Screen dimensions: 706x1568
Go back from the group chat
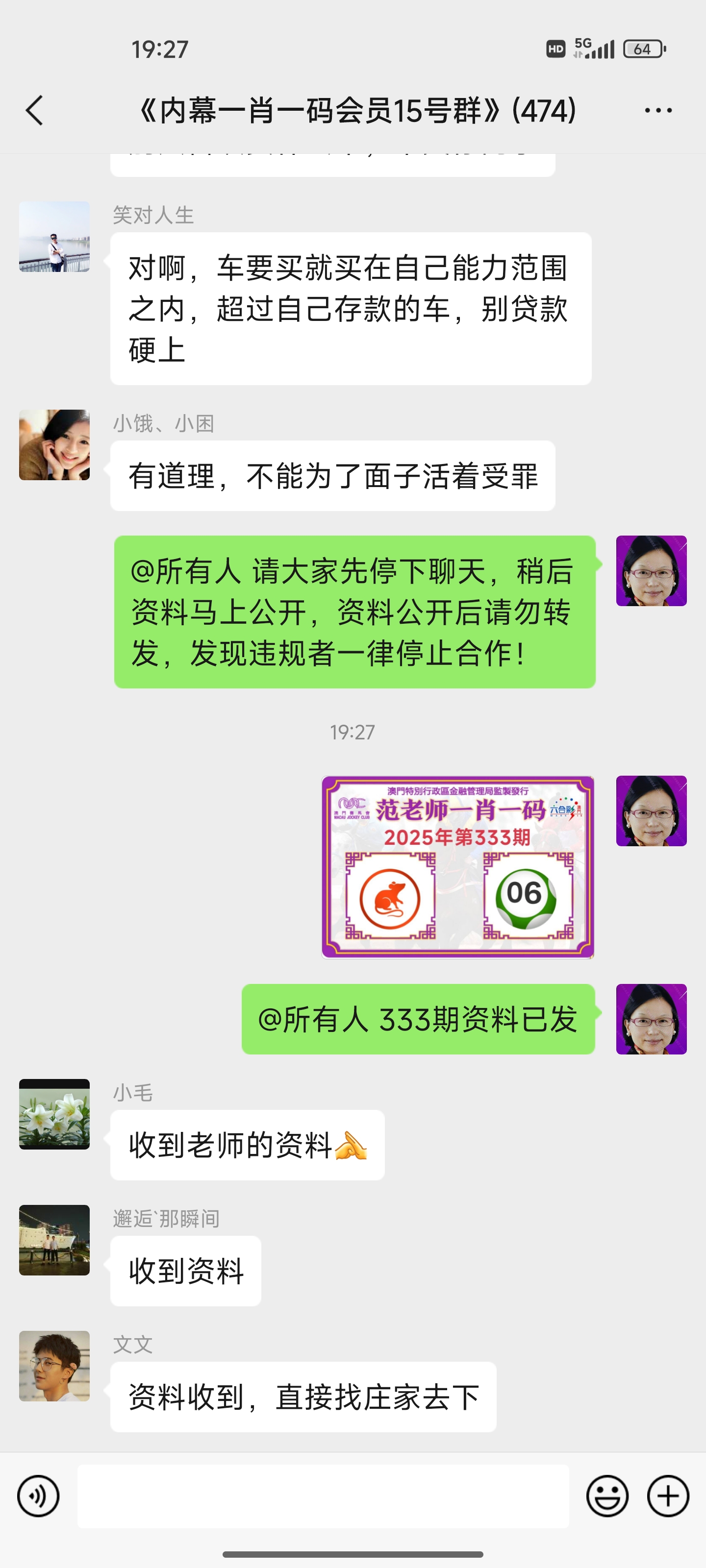(35, 110)
